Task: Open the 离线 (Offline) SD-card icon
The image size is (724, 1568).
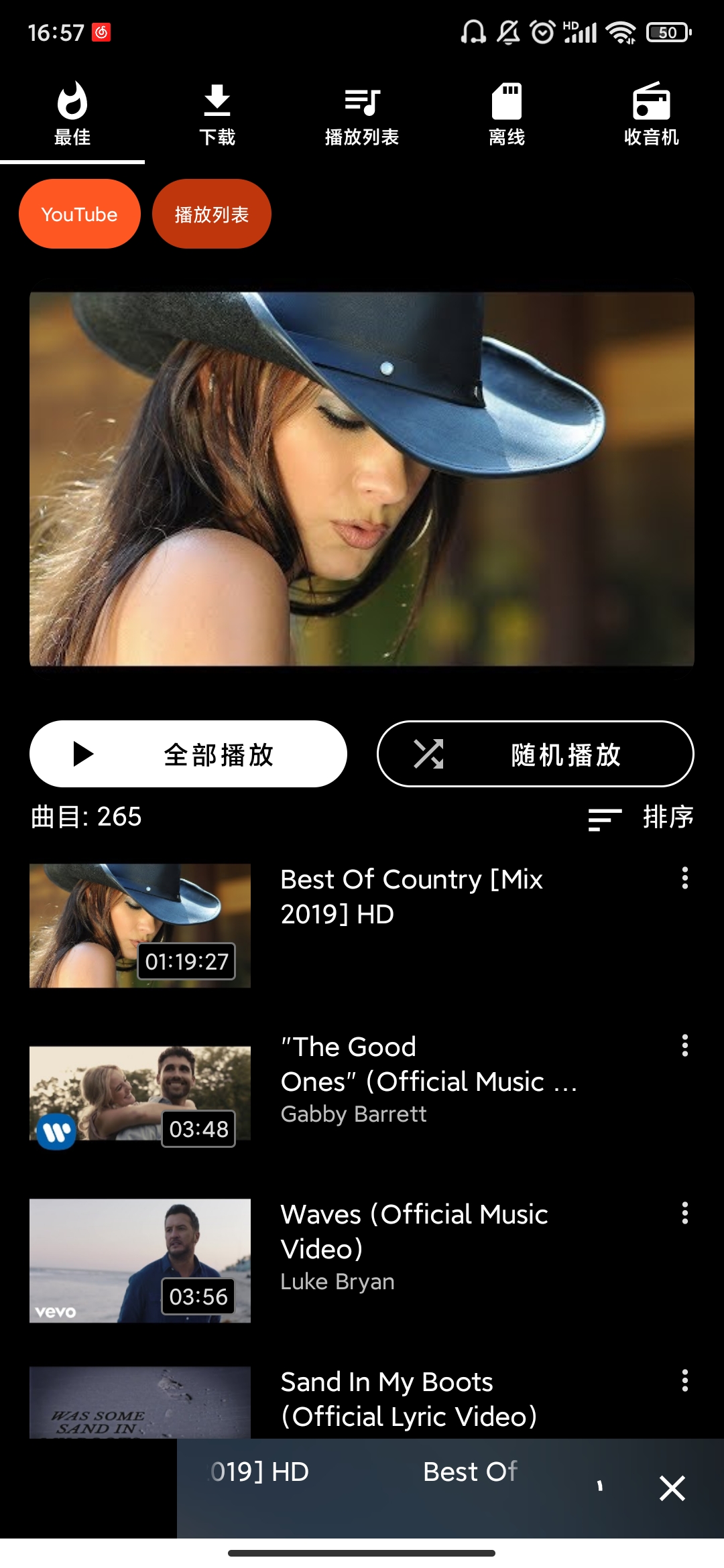Action: (507, 102)
